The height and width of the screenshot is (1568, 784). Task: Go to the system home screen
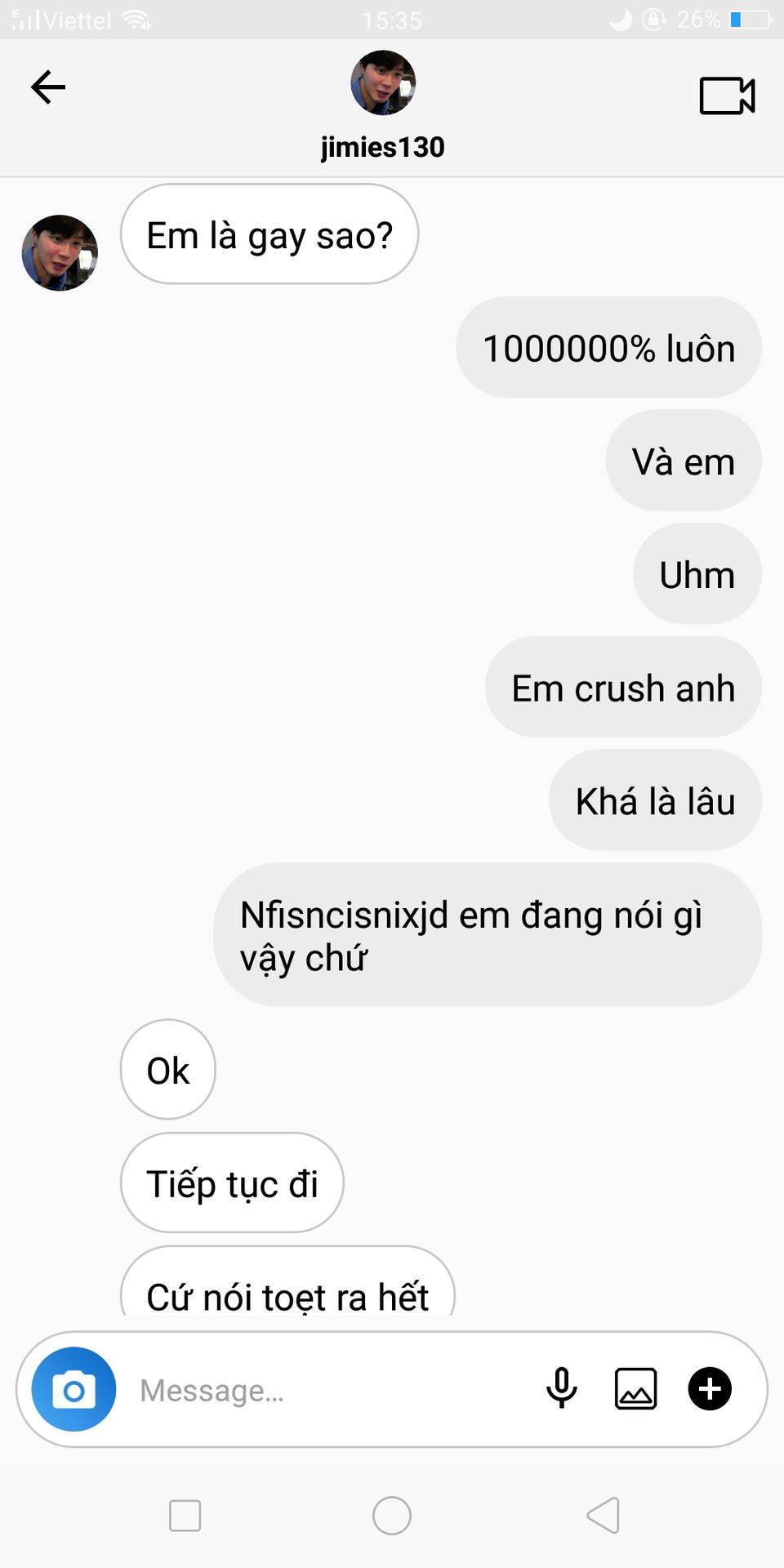coord(392,1516)
